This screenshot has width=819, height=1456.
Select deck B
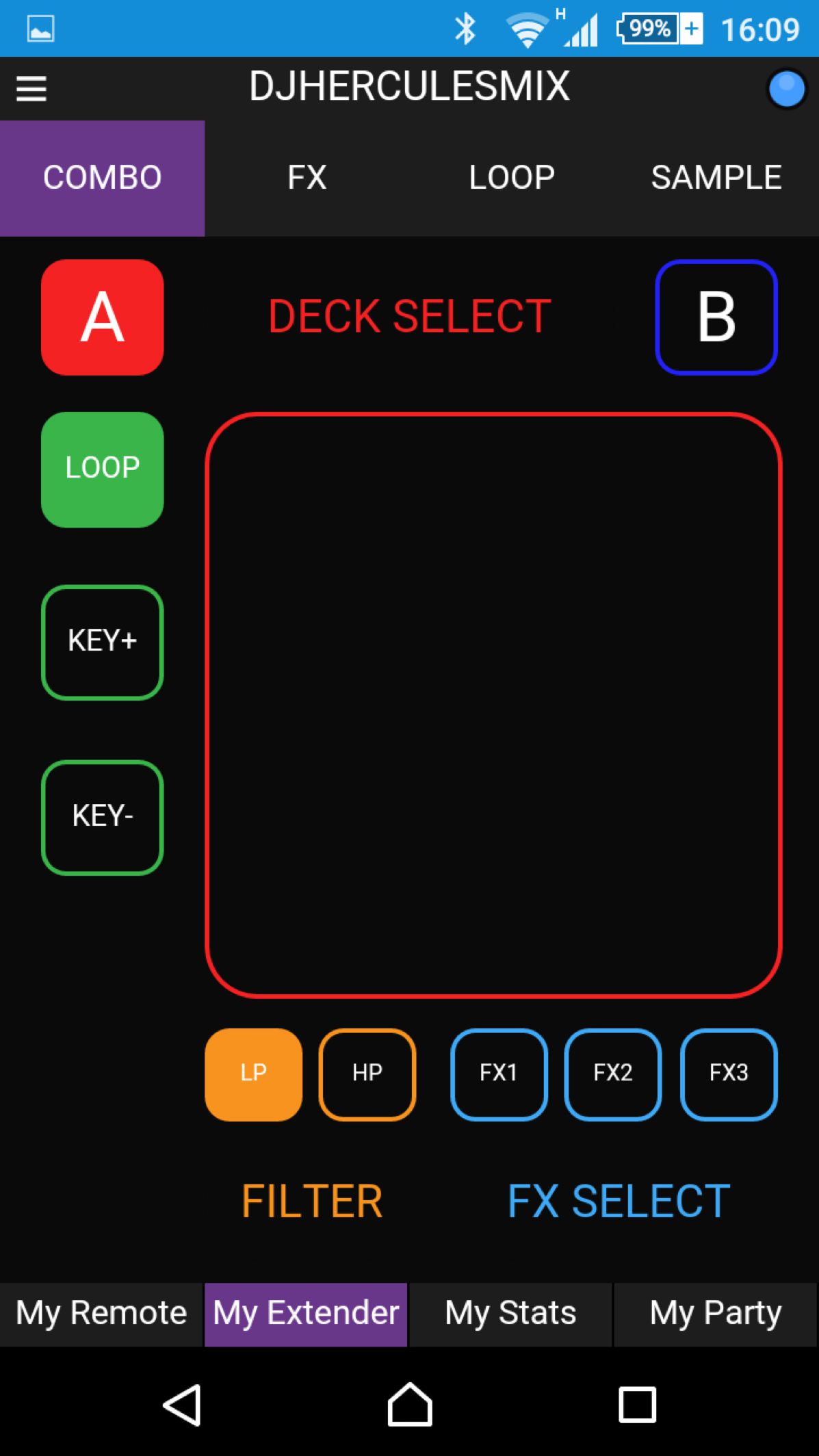(716, 317)
